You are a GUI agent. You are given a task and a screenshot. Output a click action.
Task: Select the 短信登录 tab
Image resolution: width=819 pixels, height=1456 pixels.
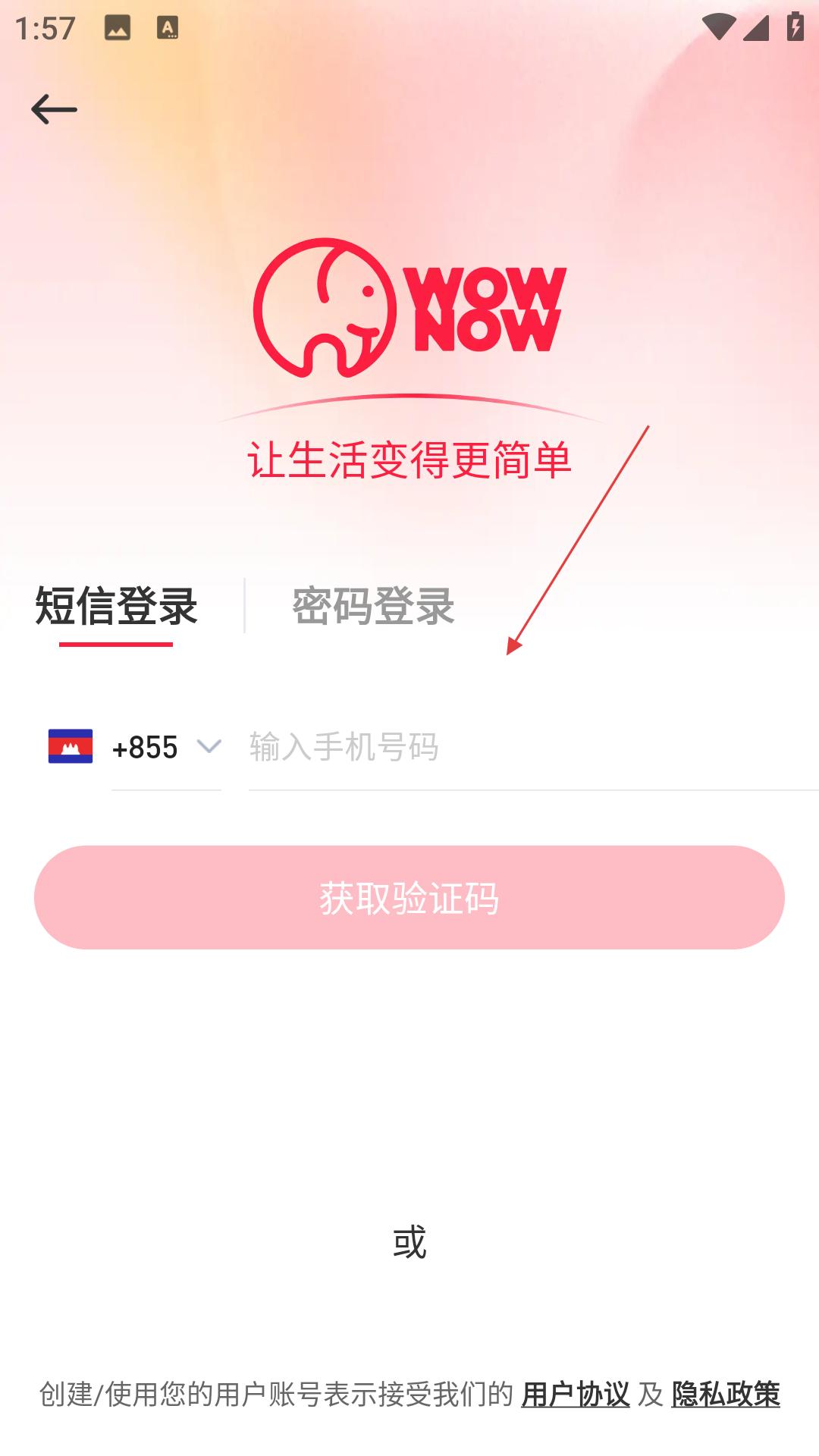(x=116, y=606)
